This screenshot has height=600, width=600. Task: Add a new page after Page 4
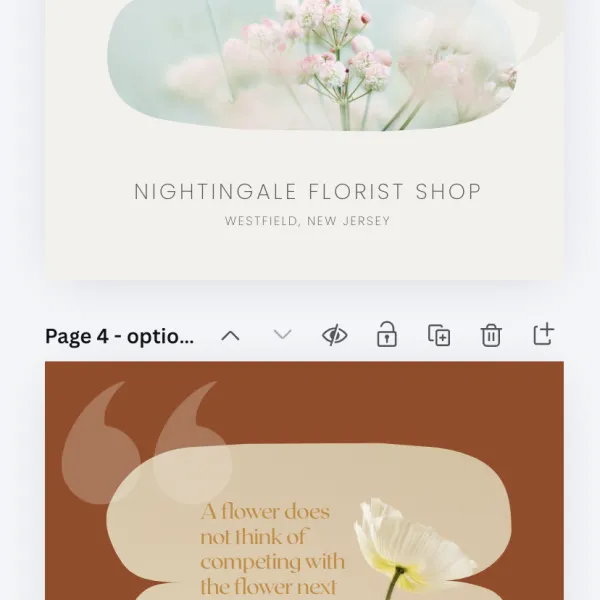click(x=543, y=334)
